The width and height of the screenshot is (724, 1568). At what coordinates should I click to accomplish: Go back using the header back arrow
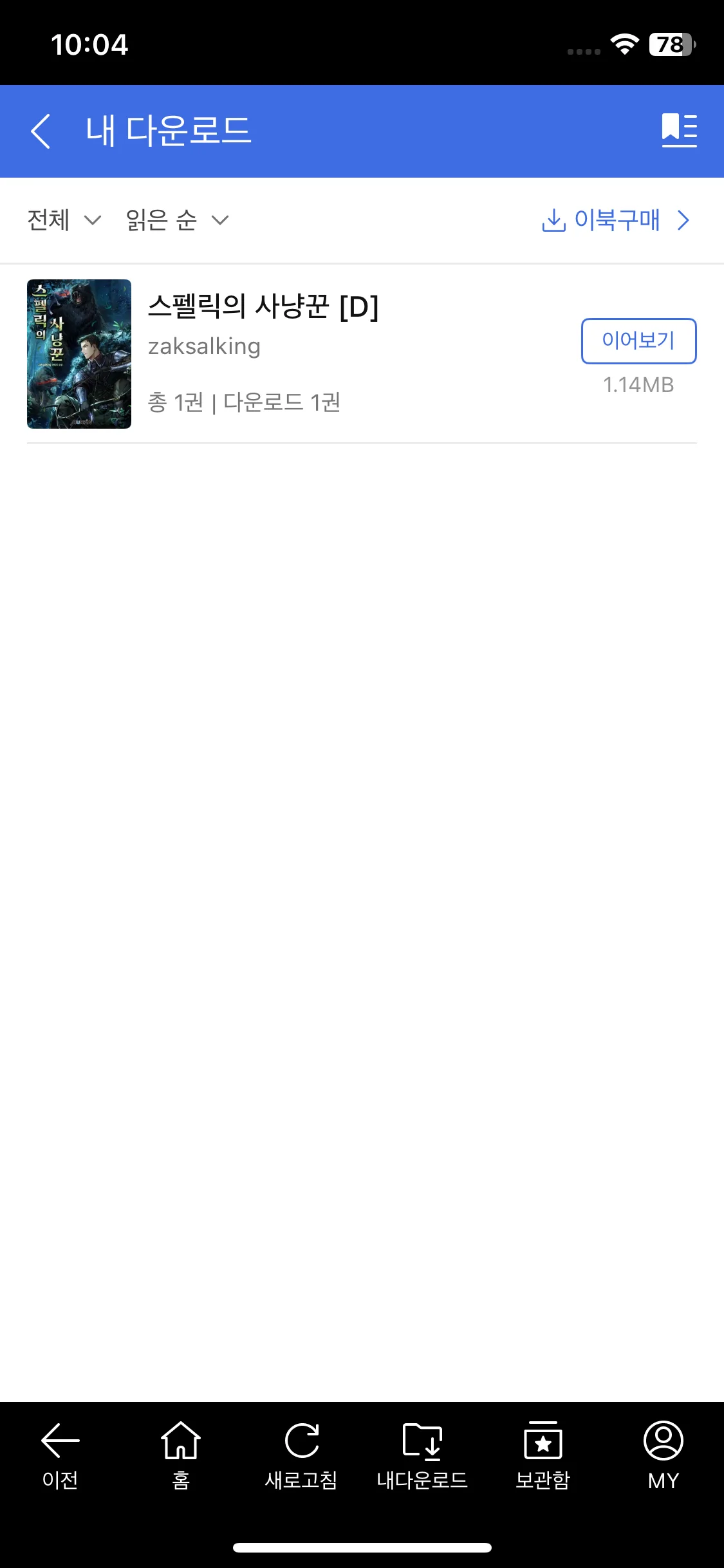click(41, 131)
